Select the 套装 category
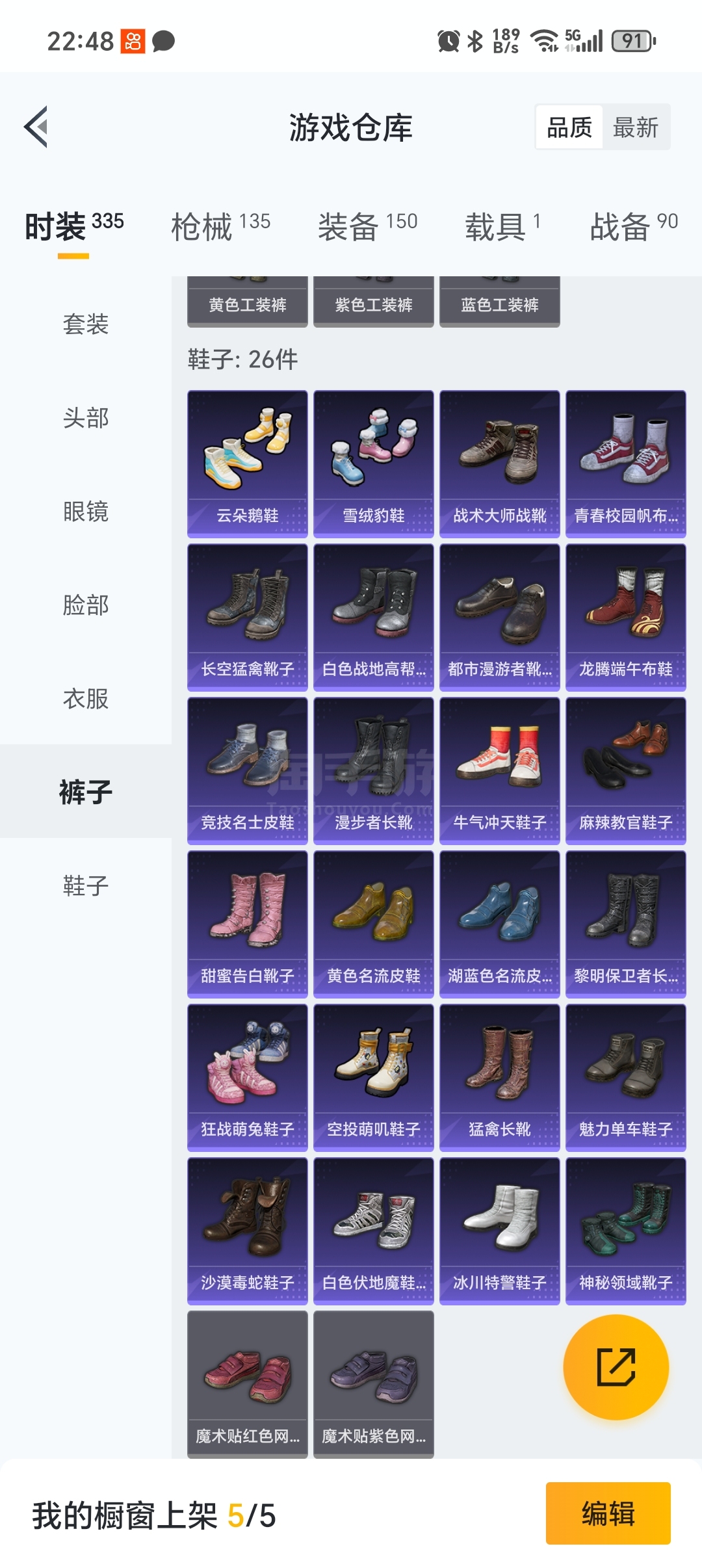 point(86,324)
